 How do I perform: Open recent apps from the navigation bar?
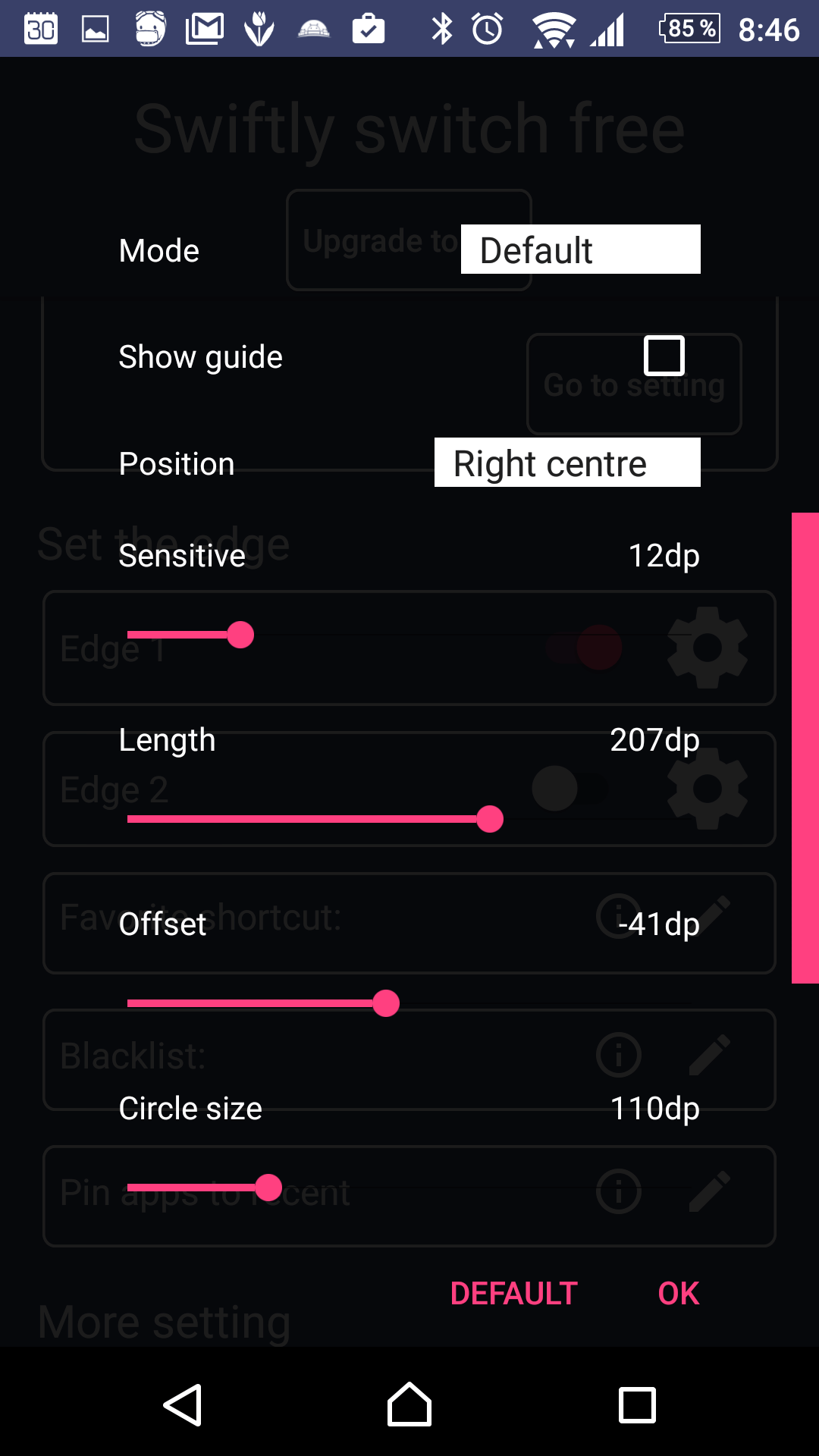[637, 1405]
